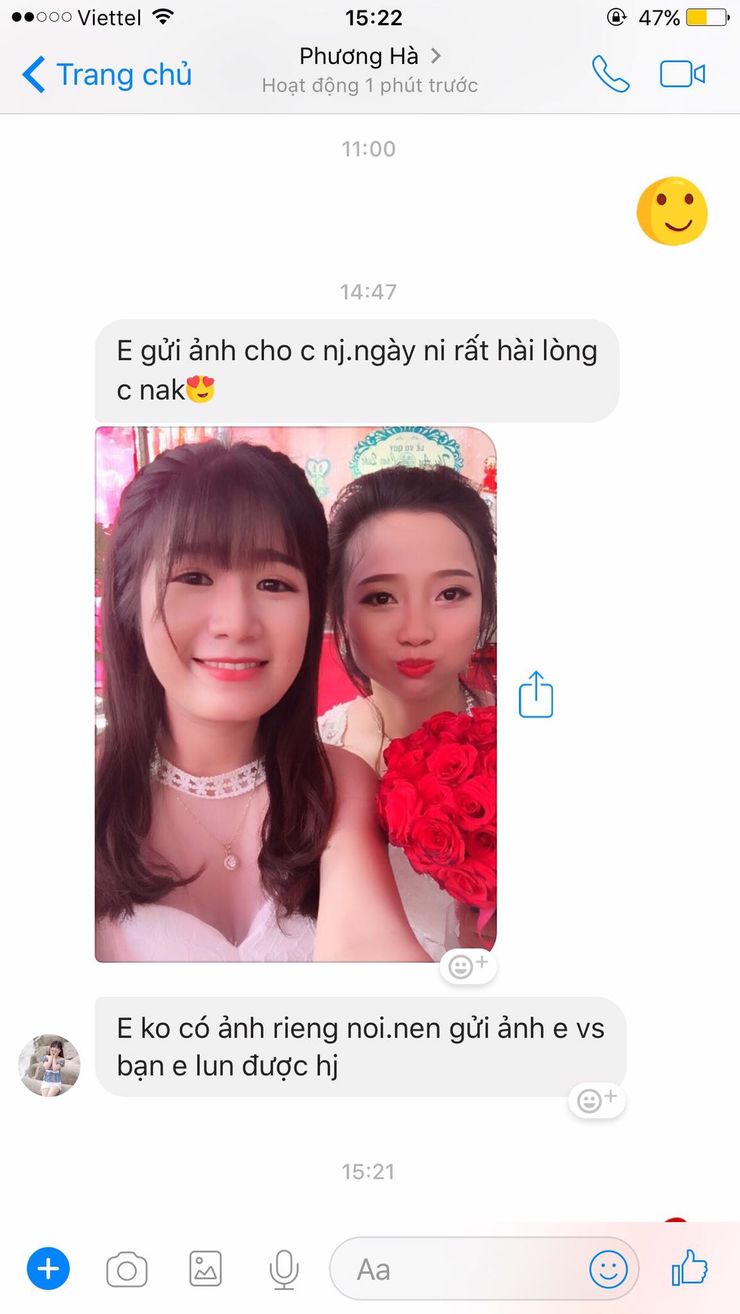Screen dimensions: 740x1314
Task: Open Phương Hà's avatar beside the message
Action: tap(49, 1065)
